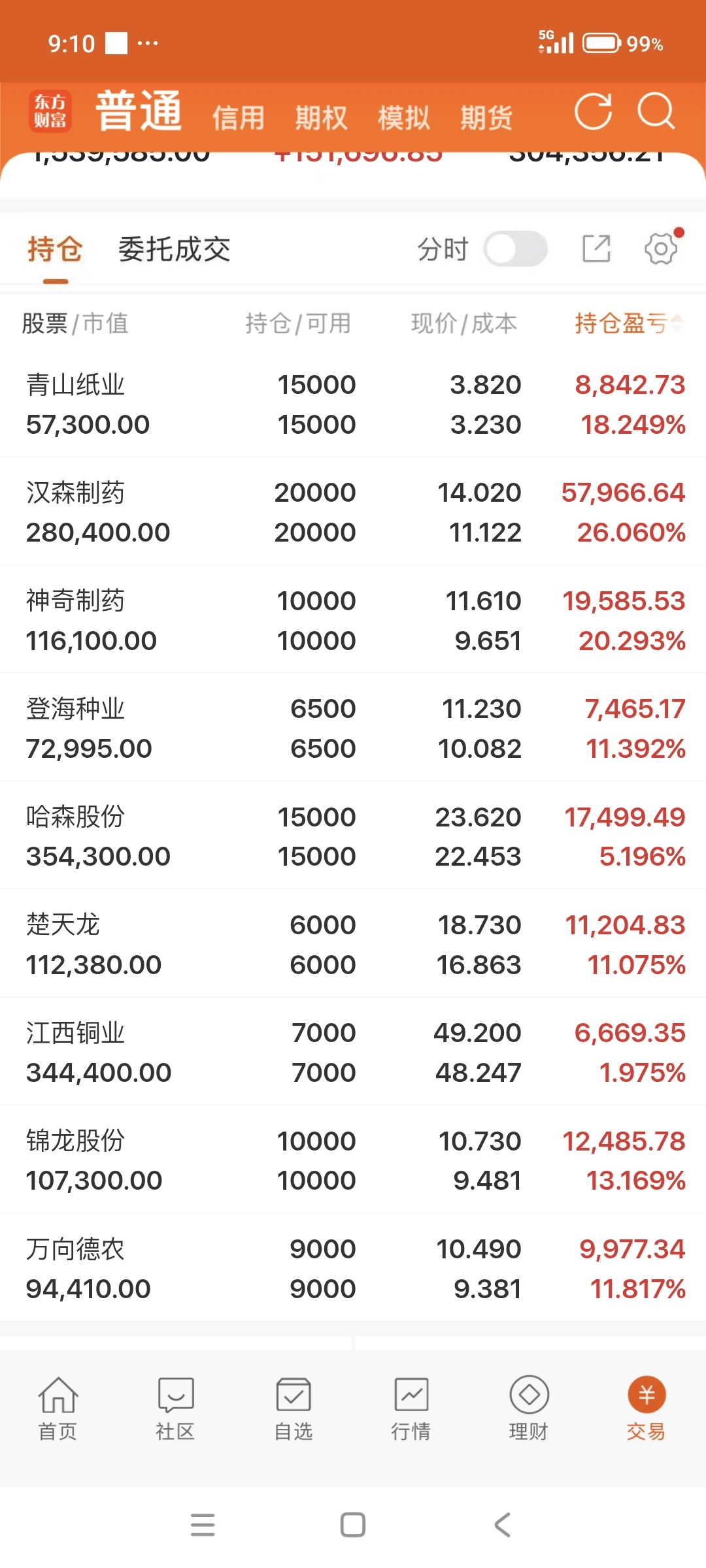Screen dimensions: 706x1568
Task: Open the holdings settings gear
Action: click(662, 248)
